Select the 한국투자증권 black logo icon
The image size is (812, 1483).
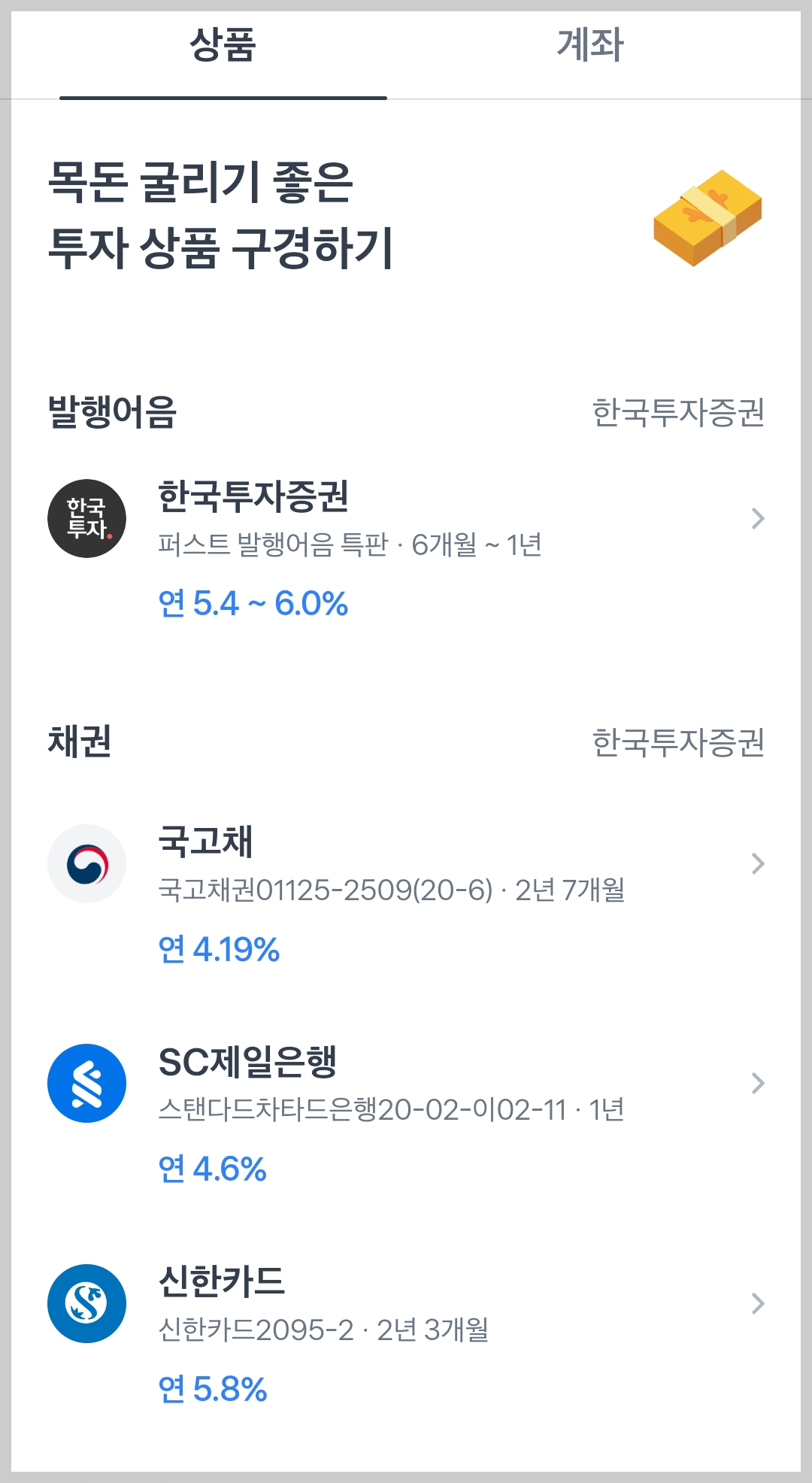tap(86, 519)
